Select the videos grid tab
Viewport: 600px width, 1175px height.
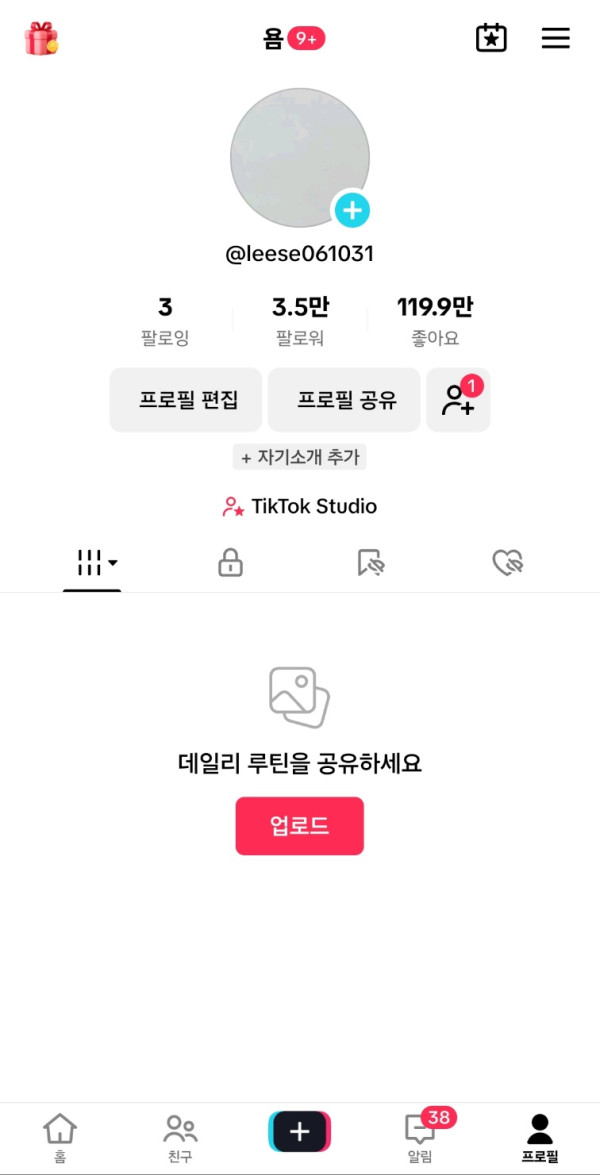click(x=92, y=564)
